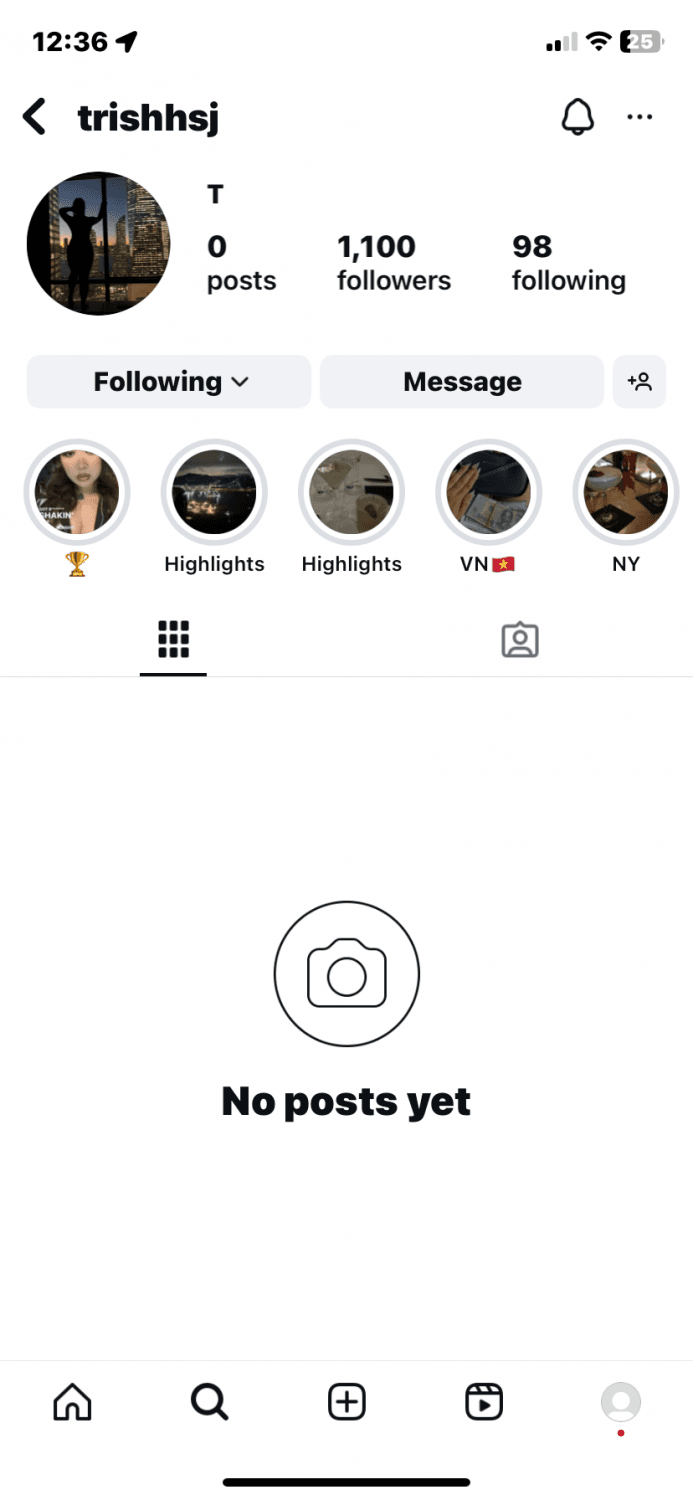Open the three-dot overflow menu
Screen dimensions: 693x1500
coord(639,118)
